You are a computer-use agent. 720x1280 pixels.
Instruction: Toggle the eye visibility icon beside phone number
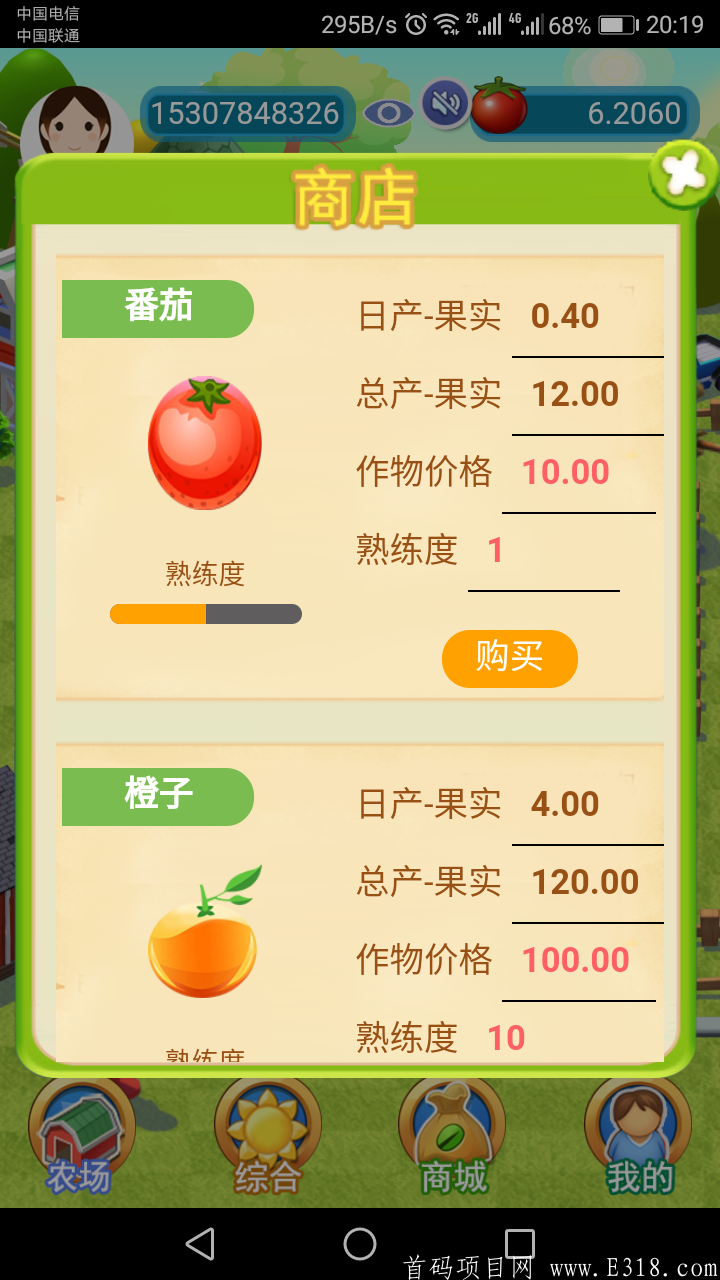pos(390,113)
